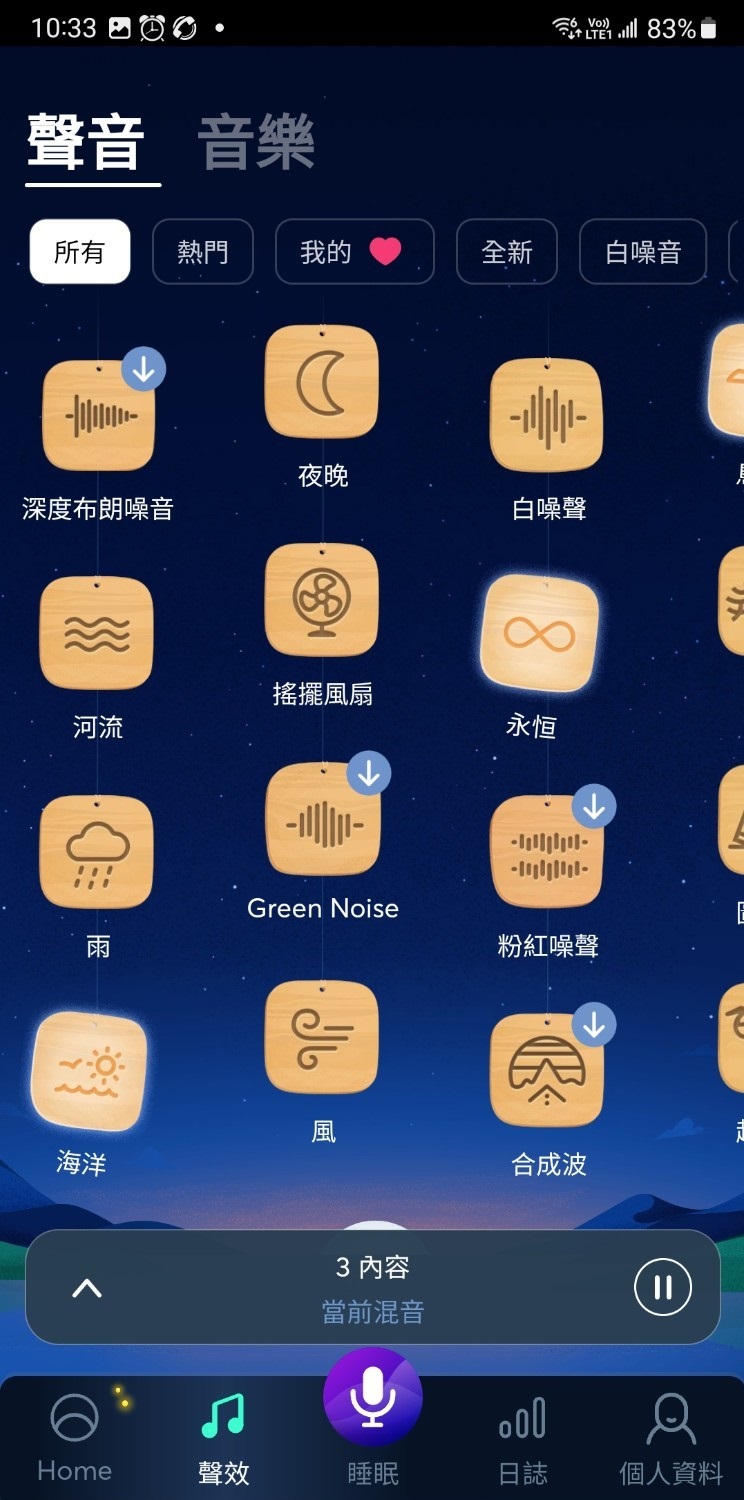This screenshot has width=744, height=1500.
Task: Play the 風 sound
Action: [x=322, y=1036]
